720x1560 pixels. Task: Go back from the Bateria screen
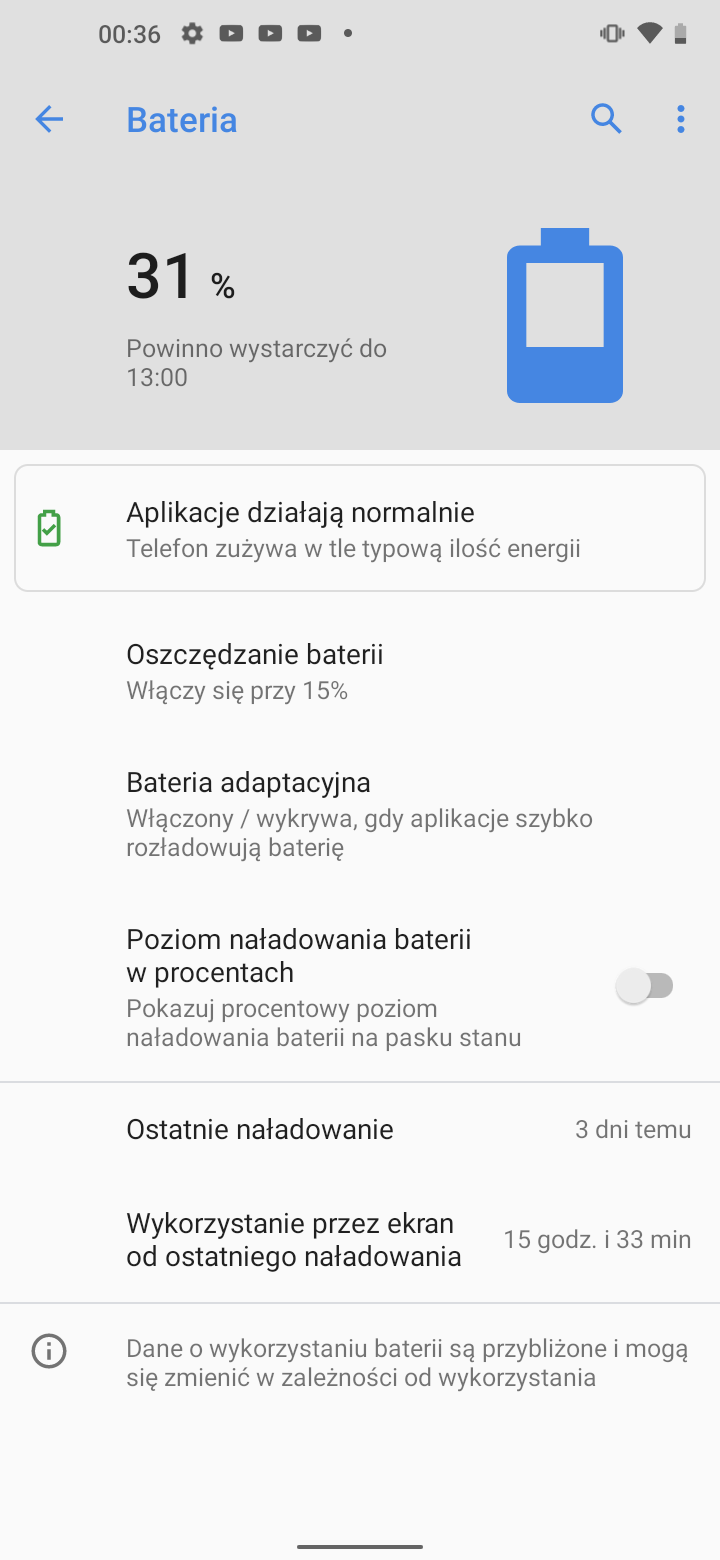click(x=49, y=120)
